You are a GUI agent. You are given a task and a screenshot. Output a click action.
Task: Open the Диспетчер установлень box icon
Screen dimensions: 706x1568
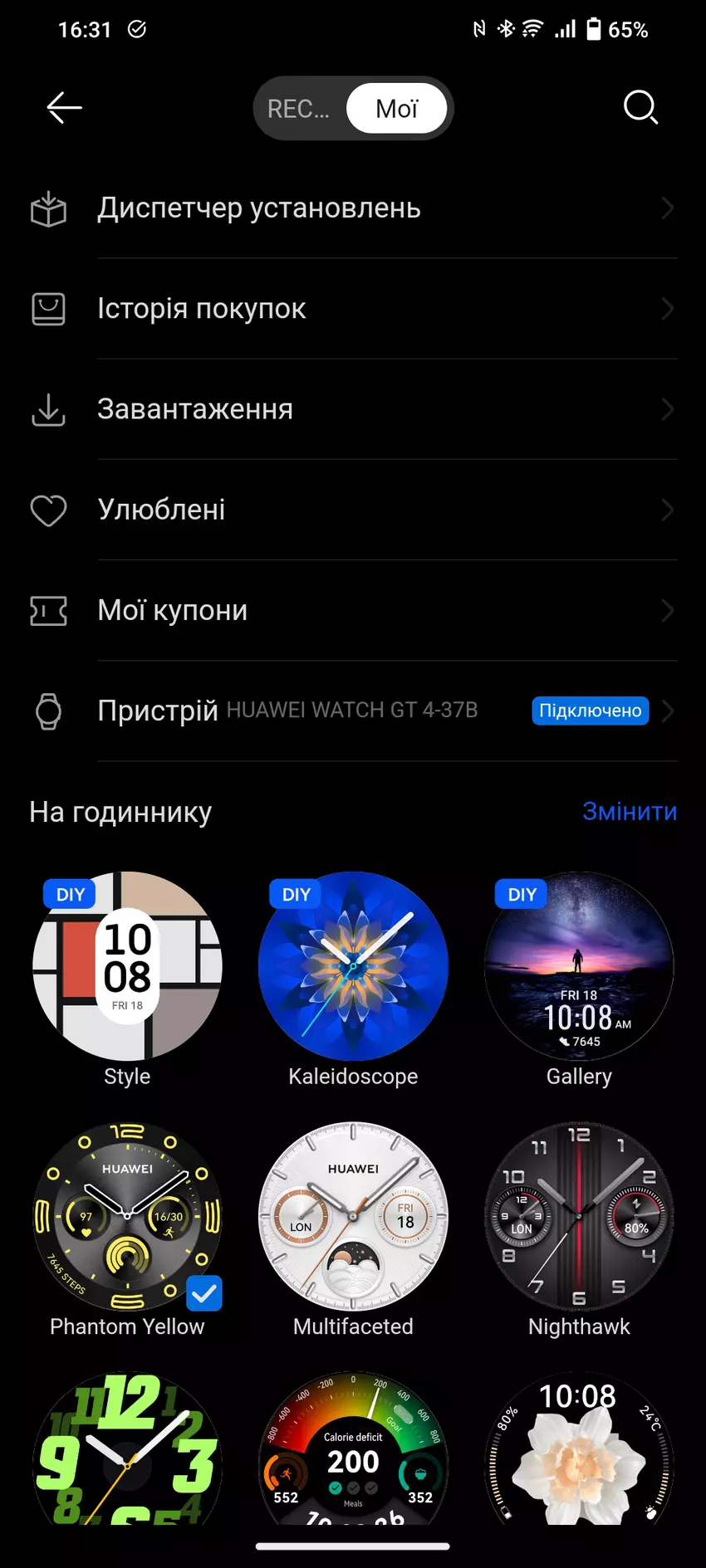click(48, 208)
